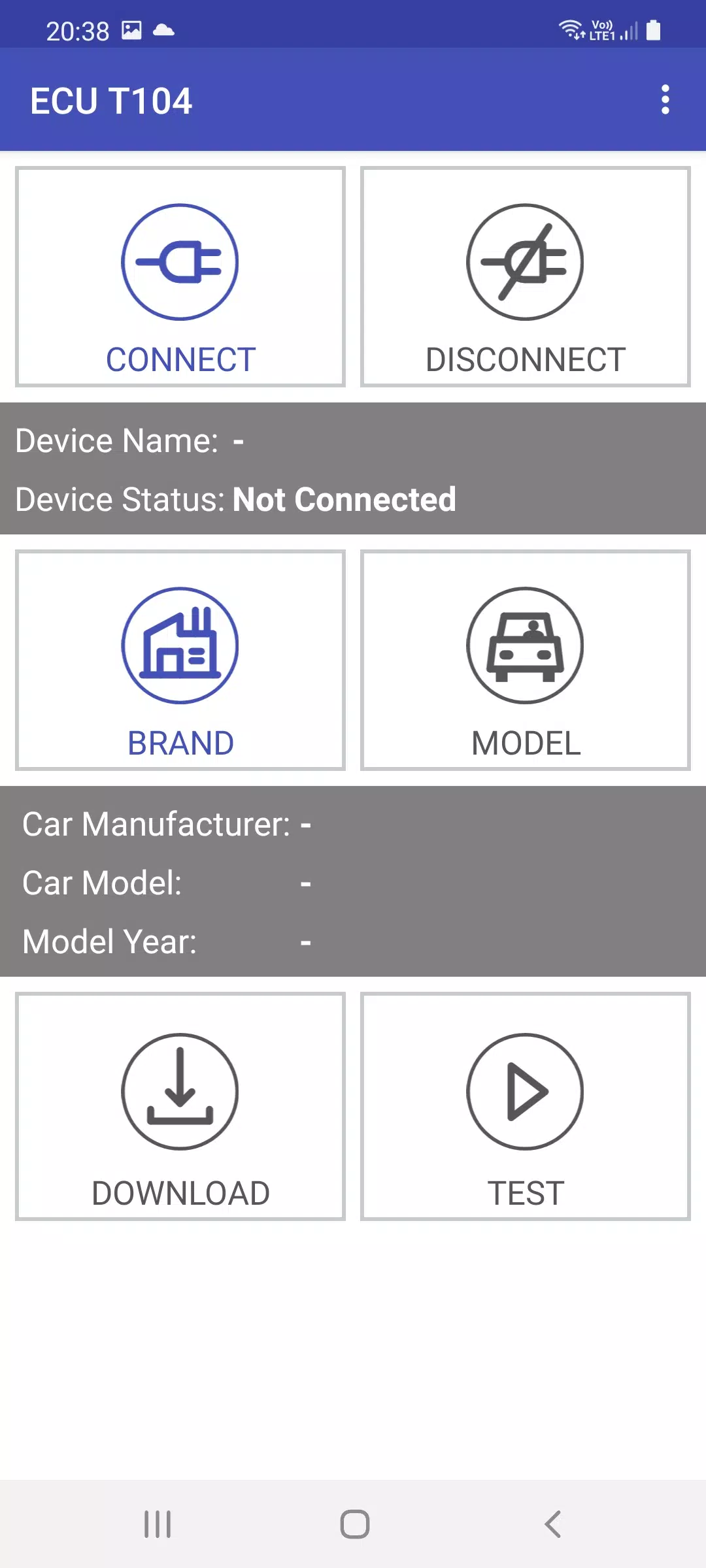The image size is (706, 1568).
Task: Open Recents via navigation bar icon
Action: pos(157,1525)
